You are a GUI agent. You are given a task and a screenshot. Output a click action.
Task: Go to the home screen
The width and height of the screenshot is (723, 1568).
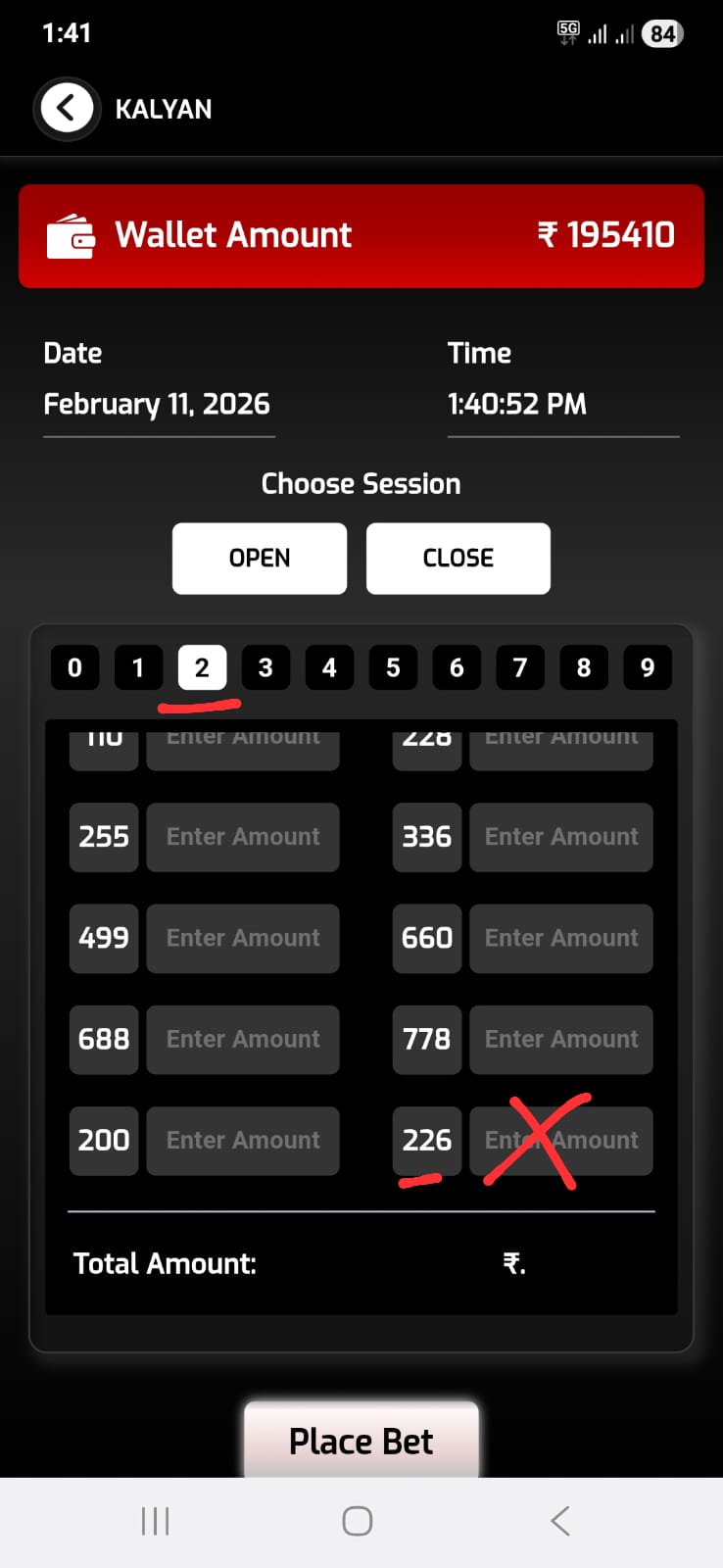[x=358, y=1521]
